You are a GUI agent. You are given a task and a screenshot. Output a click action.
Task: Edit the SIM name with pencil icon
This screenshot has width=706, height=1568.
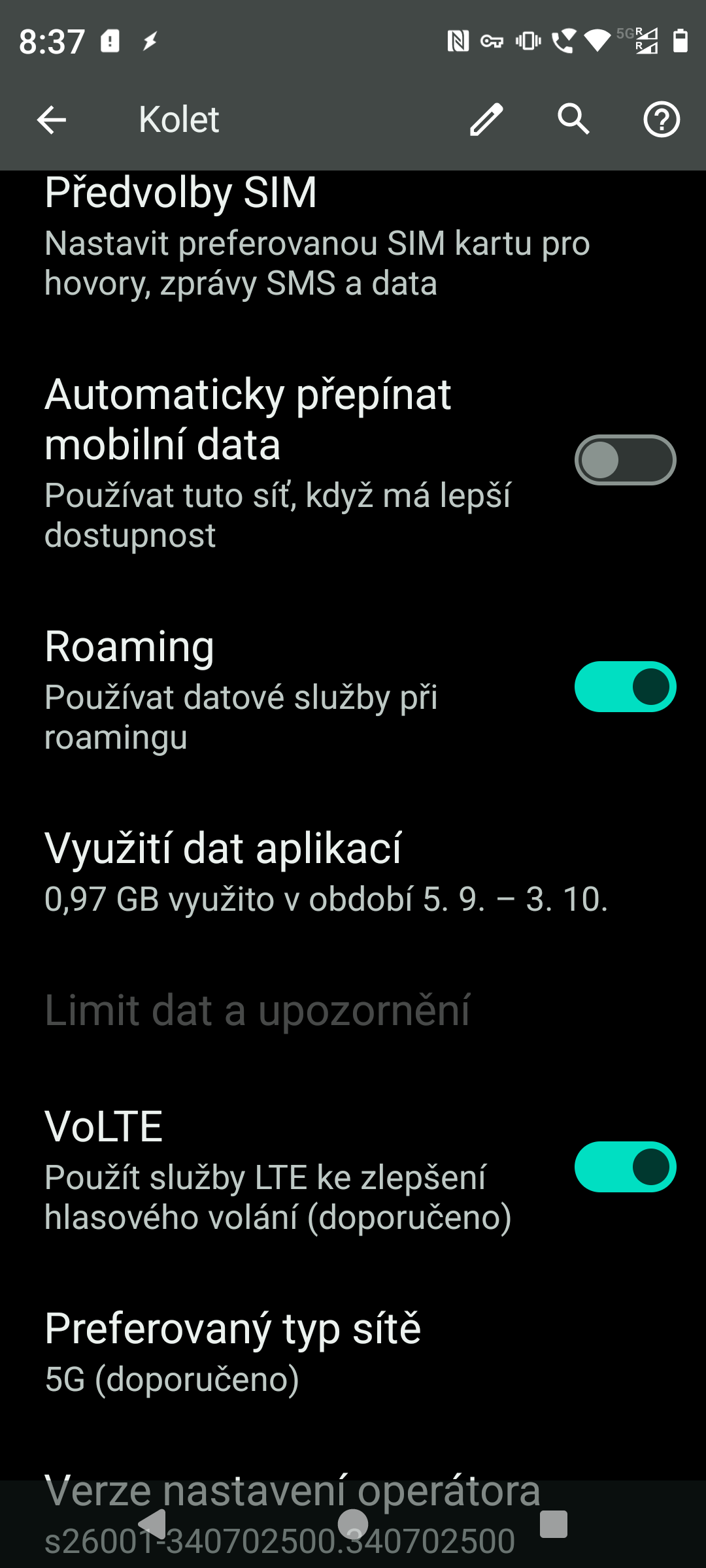click(x=486, y=120)
